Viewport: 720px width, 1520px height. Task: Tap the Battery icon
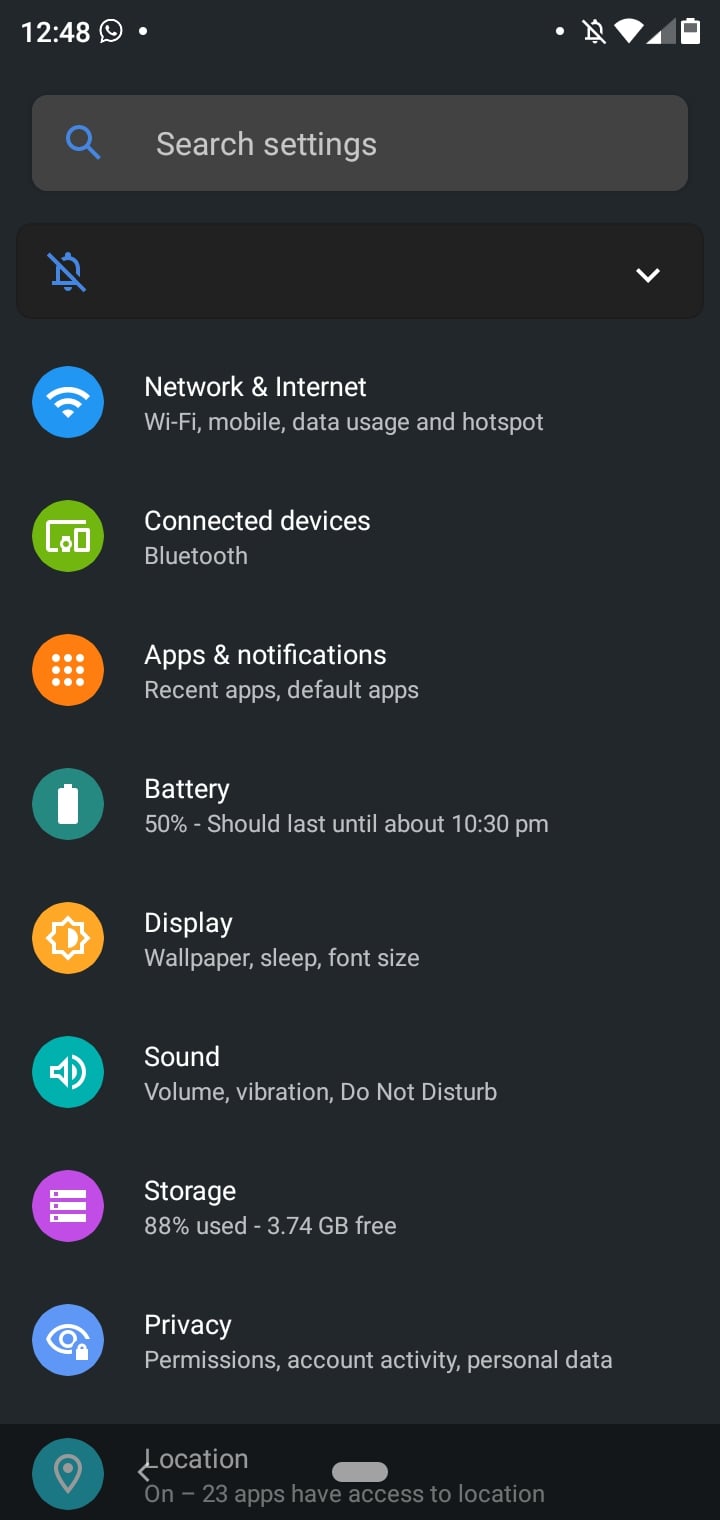coord(68,804)
